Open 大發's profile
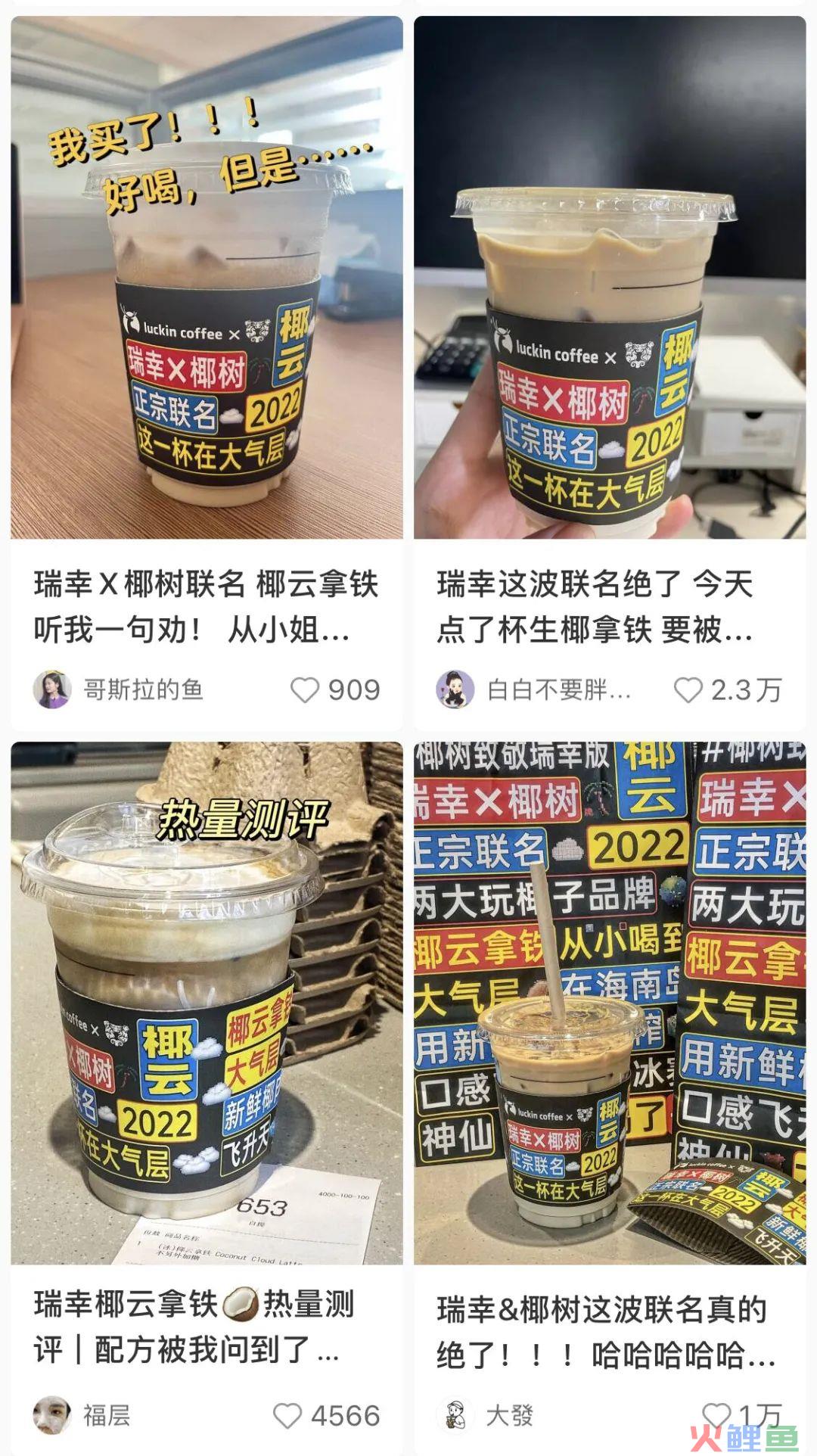This screenshot has width=817, height=1456. [455, 1415]
